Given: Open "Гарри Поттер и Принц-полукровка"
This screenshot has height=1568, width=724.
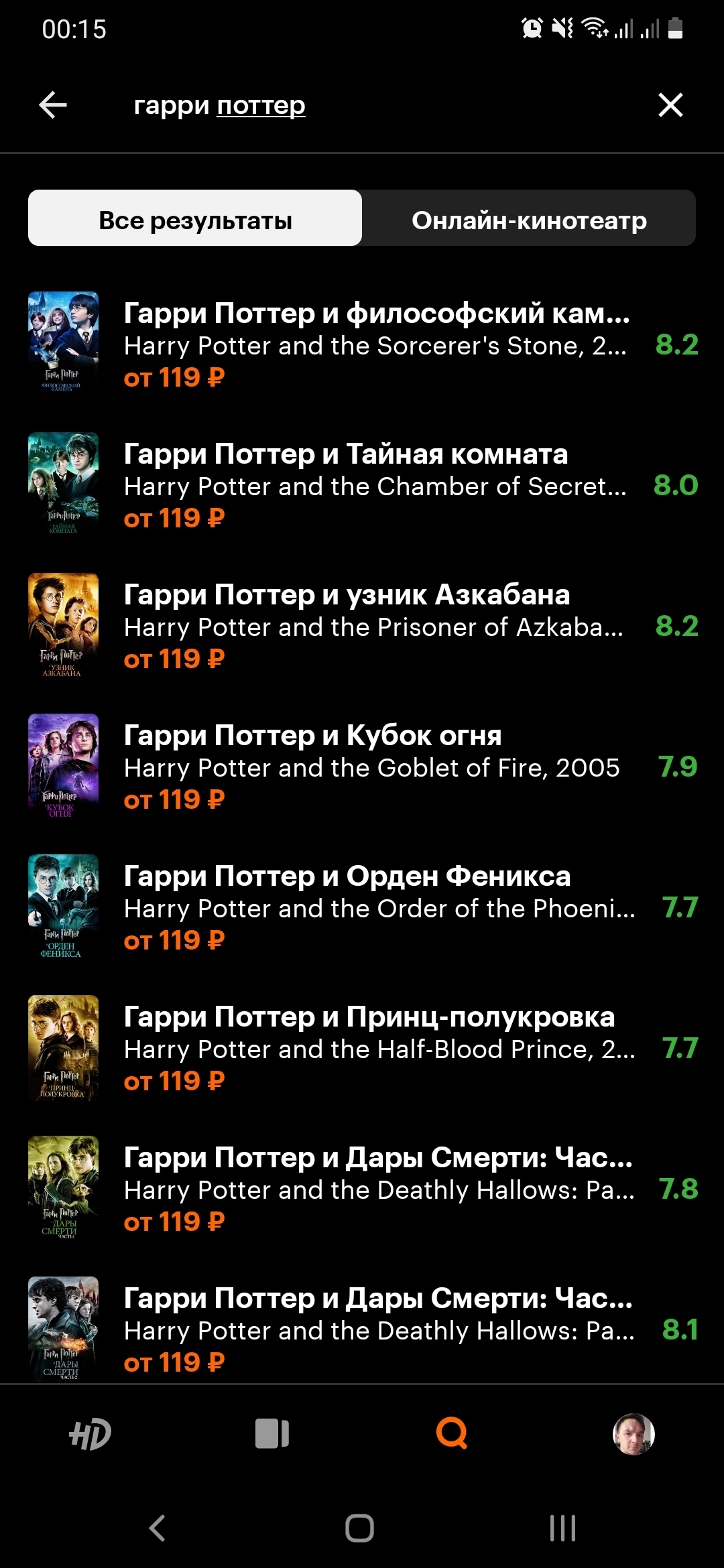Looking at the screenshot, I should click(375, 1048).
